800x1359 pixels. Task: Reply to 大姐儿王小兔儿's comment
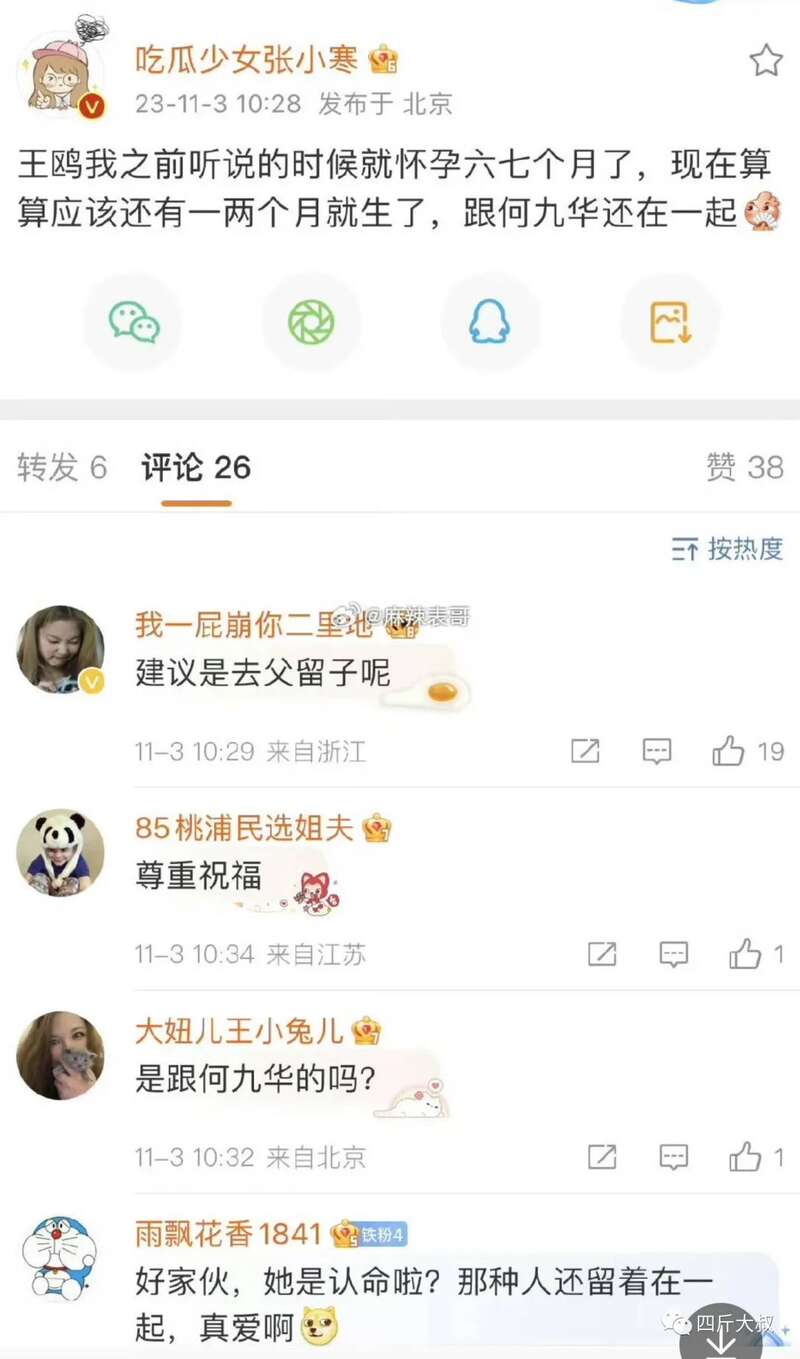click(x=673, y=1157)
